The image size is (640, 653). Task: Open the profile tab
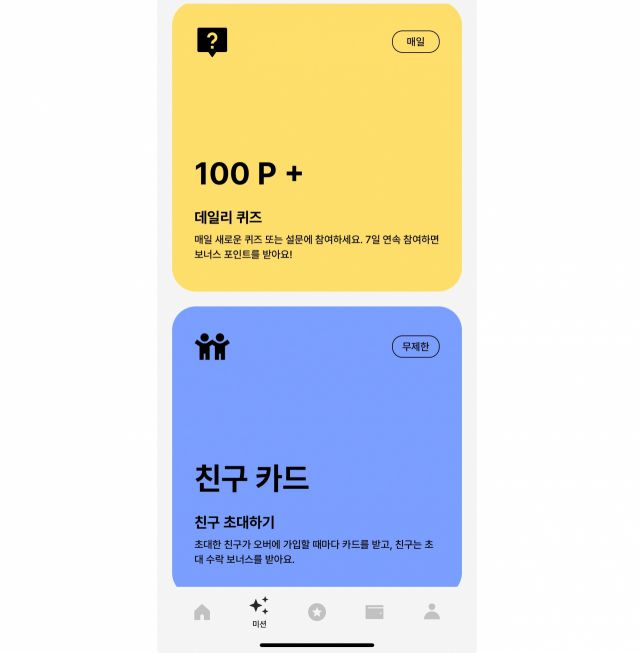tap(432, 612)
